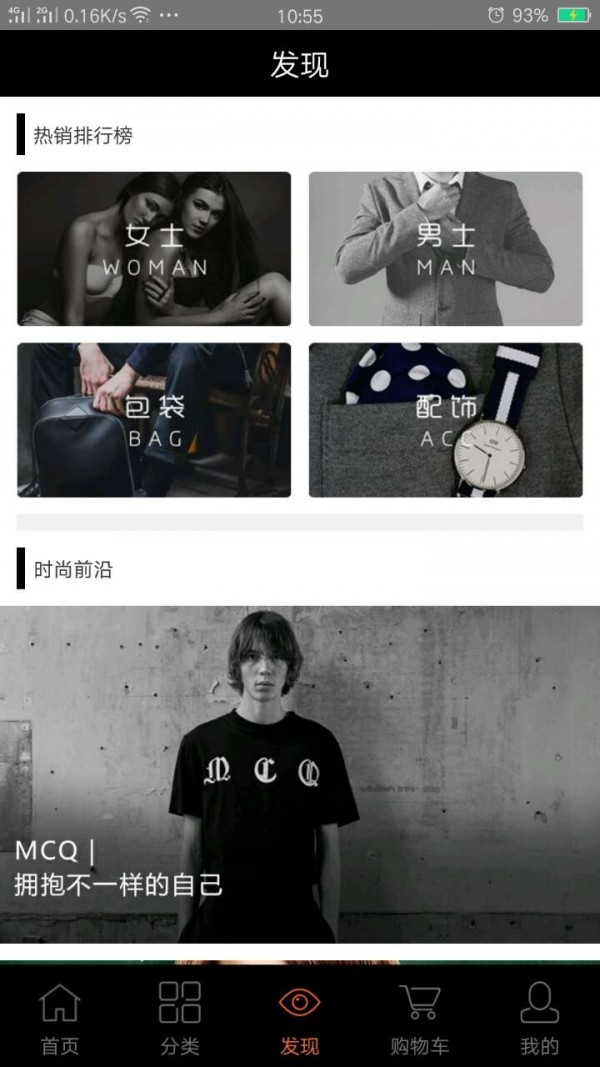The image size is (600, 1067).
Task: Open the 女士 WOMAN category tile
Action: [x=154, y=249]
